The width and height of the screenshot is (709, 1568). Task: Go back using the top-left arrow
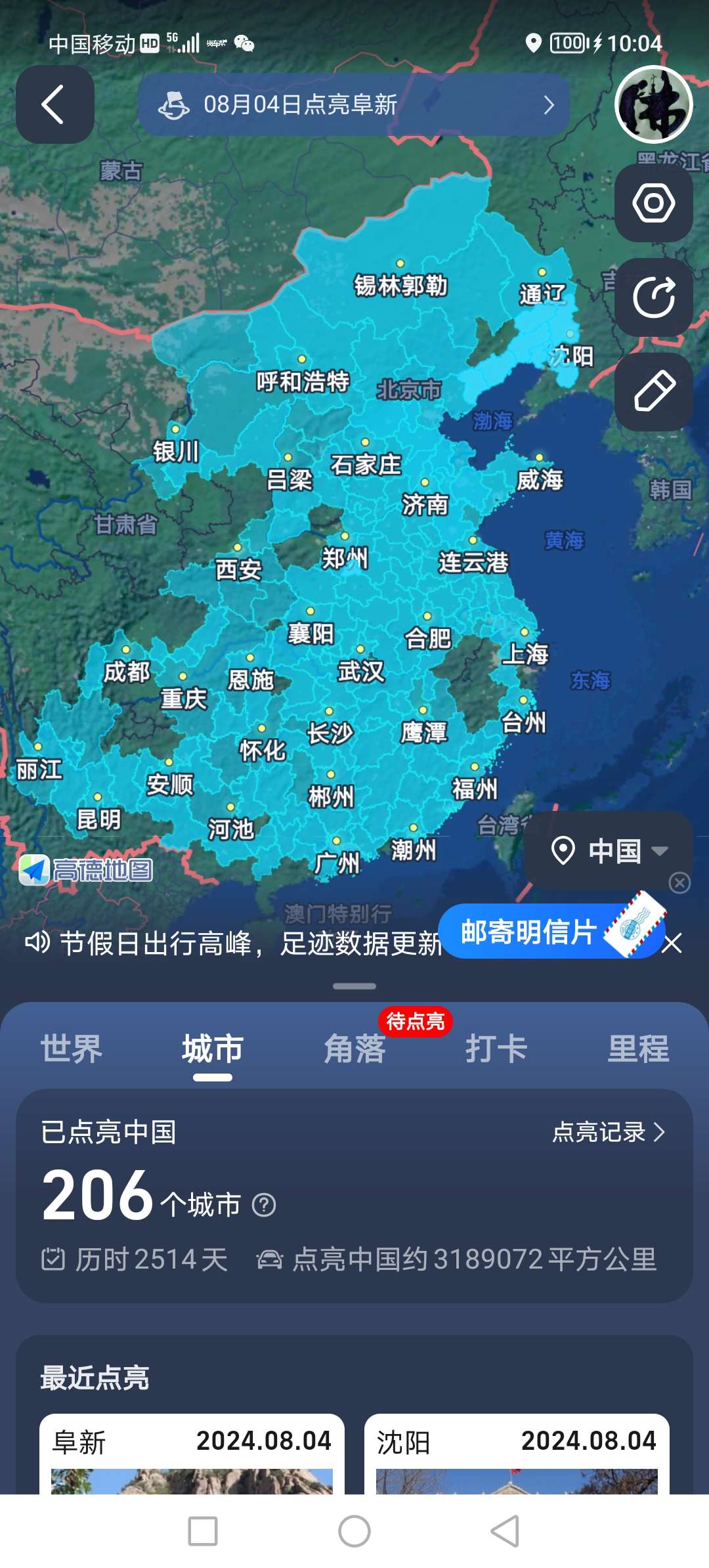[x=54, y=104]
